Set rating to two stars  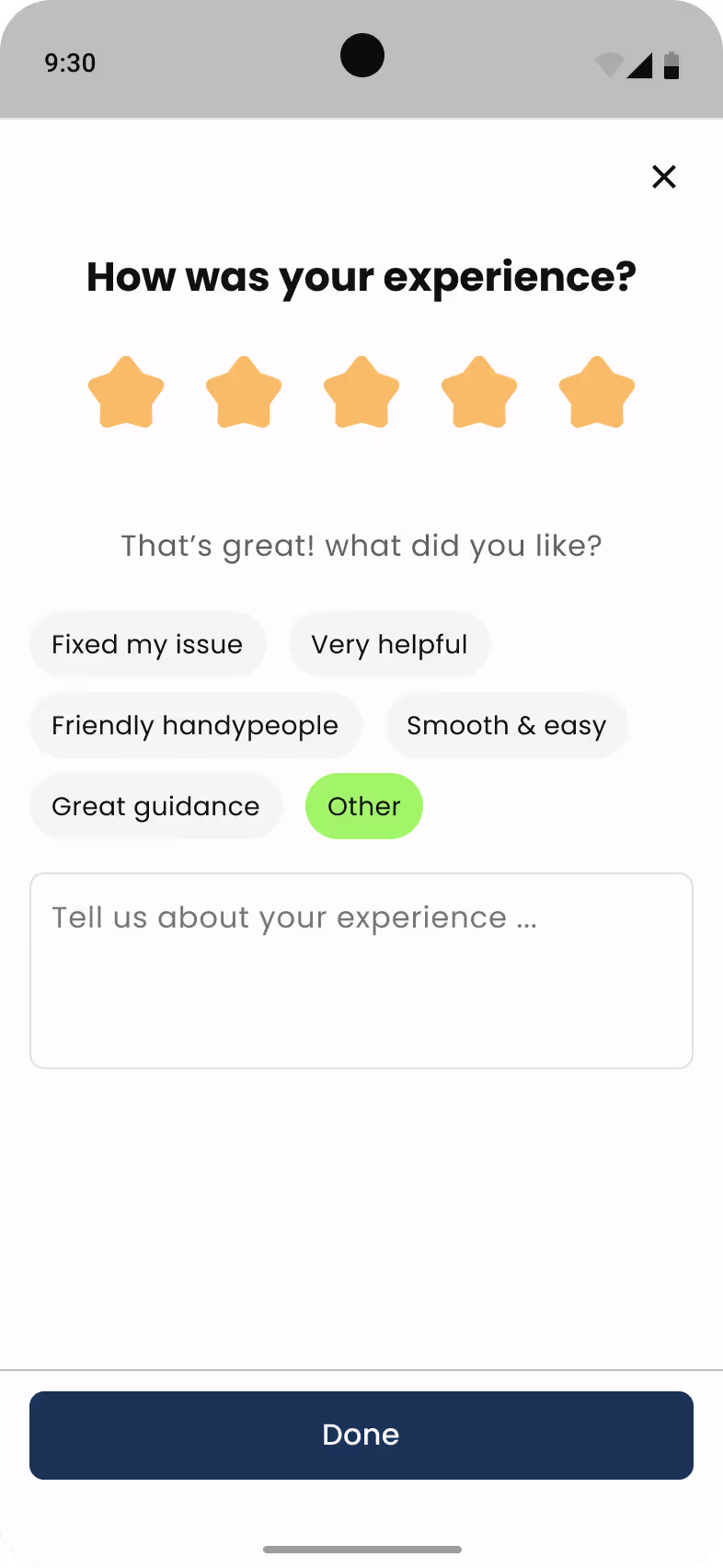[244, 393]
